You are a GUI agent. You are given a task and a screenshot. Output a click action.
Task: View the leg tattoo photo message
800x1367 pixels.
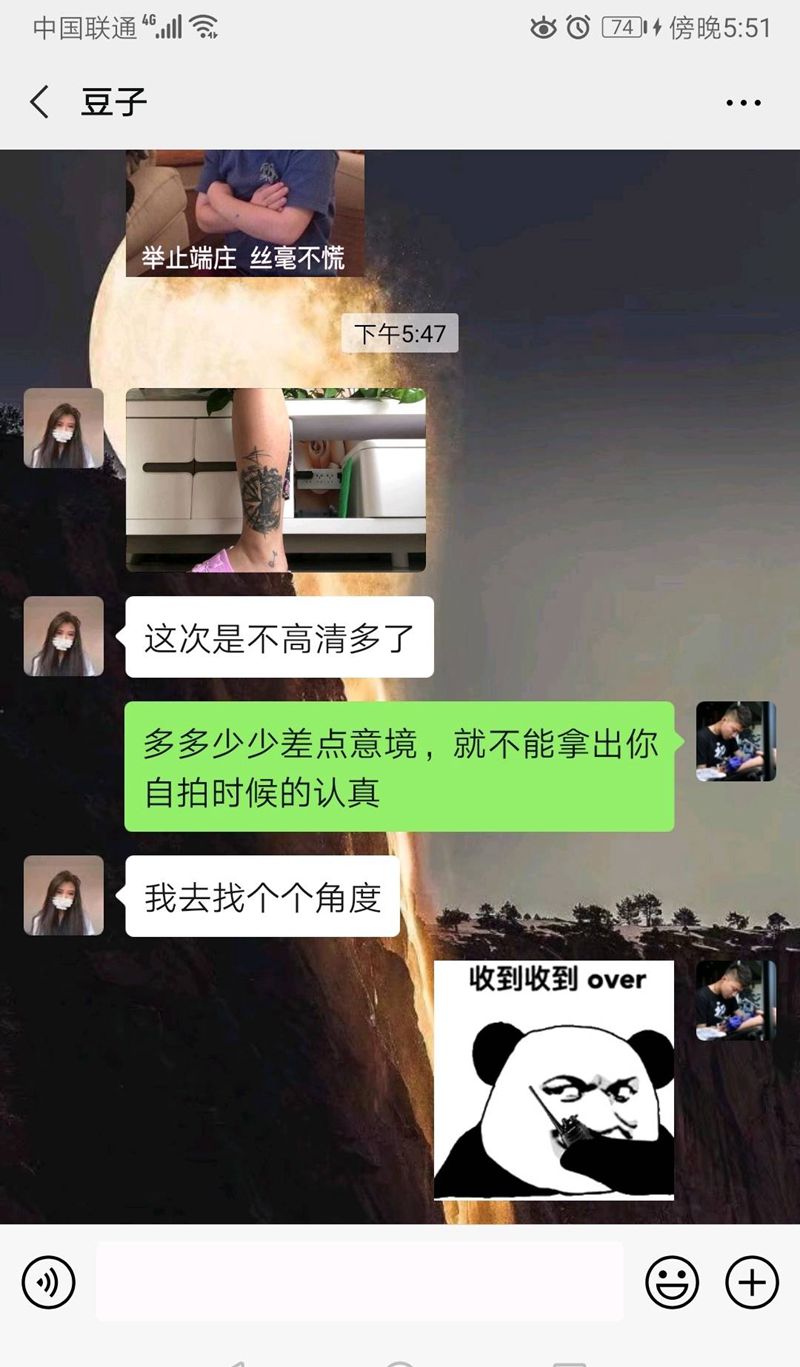coord(275,480)
